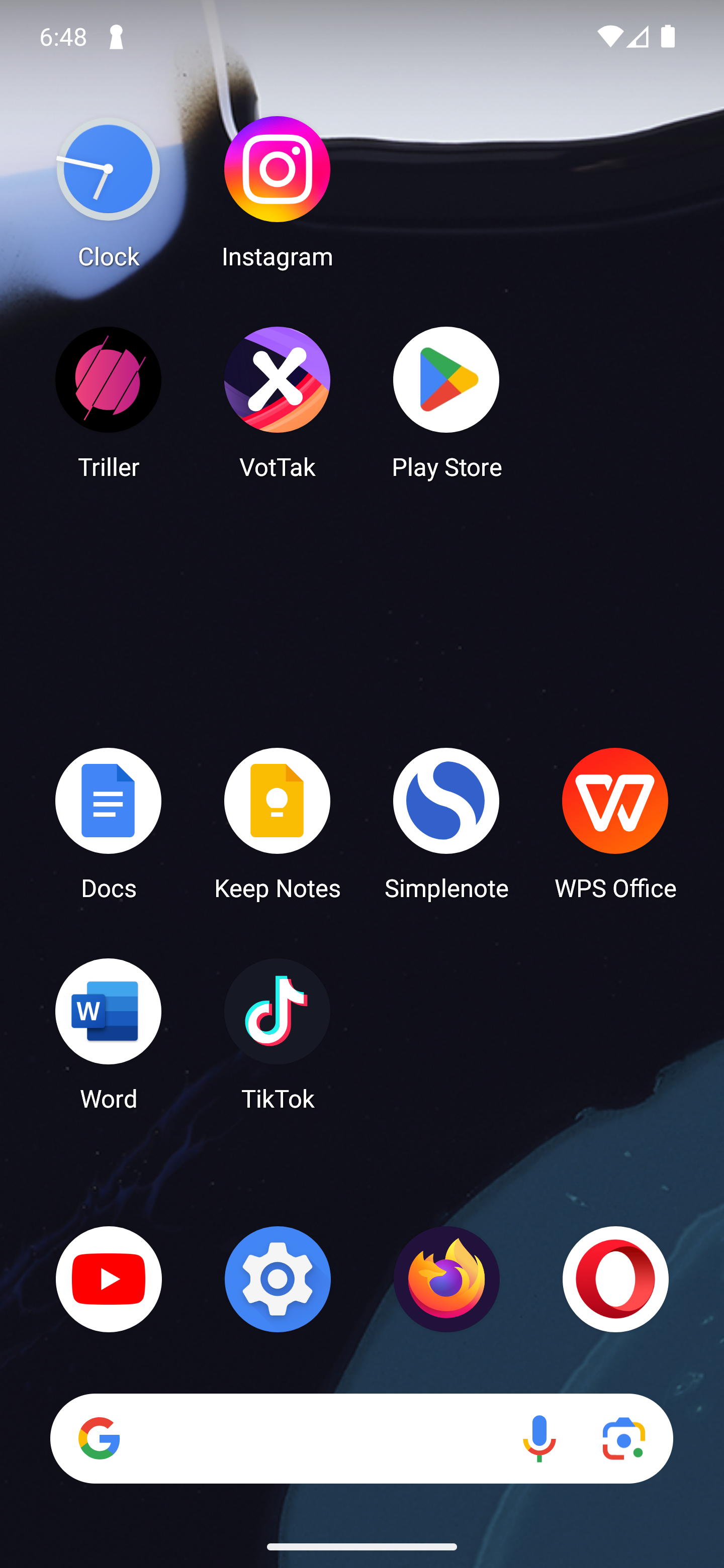Viewport: 724px width, 1568px height.
Task: Open YouTube from the dock
Action: pyautogui.click(x=109, y=1279)
